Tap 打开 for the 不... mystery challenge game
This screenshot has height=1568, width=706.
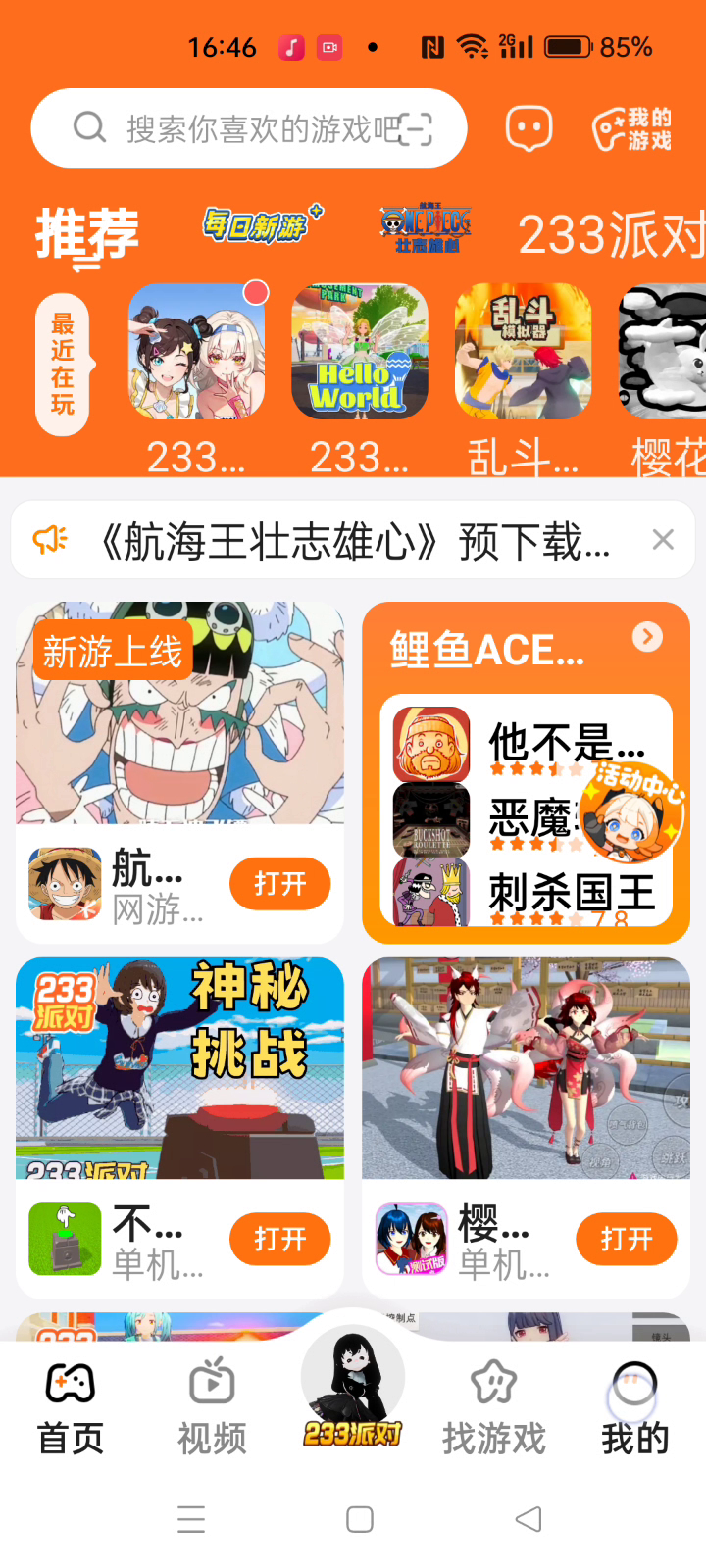[x=279, y=1239]
